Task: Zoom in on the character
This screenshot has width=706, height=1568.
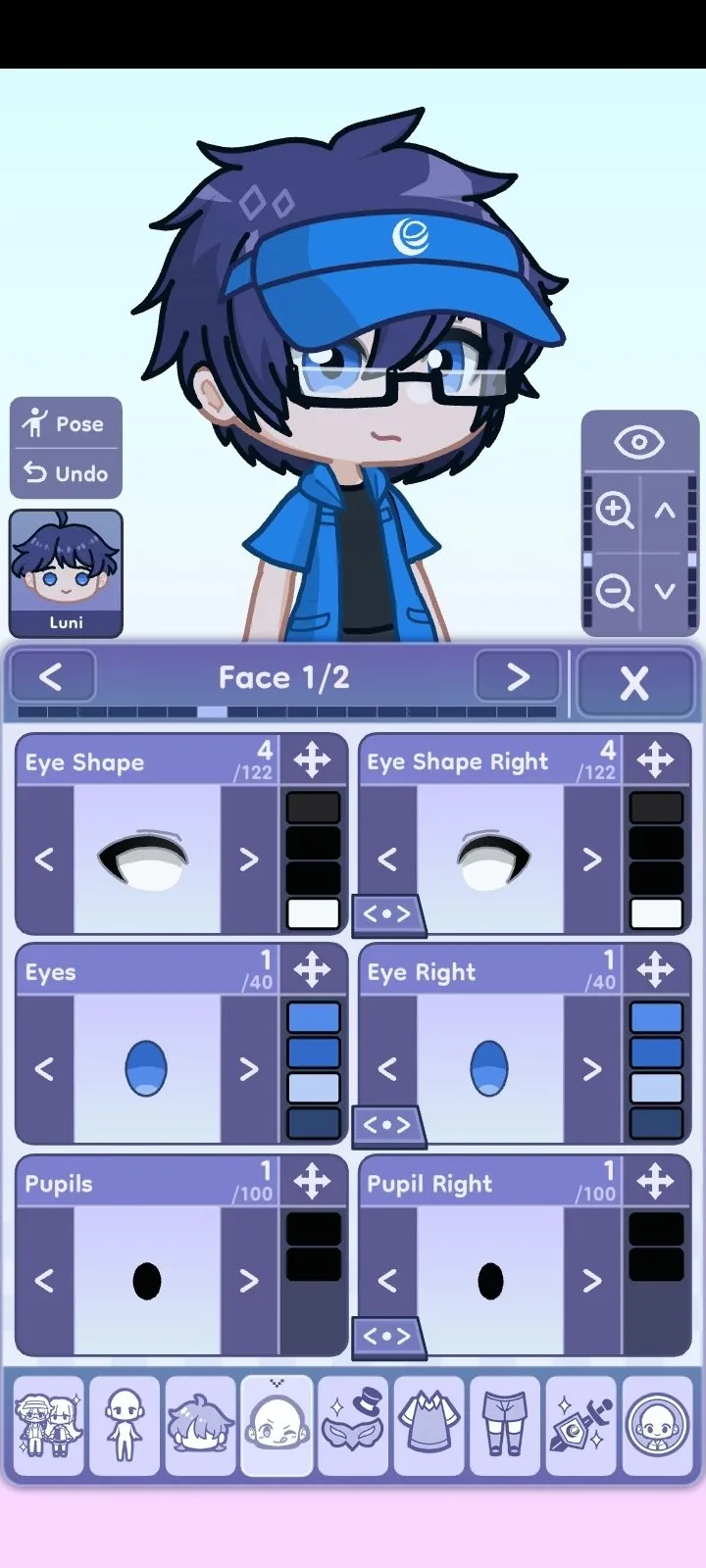Action: pos(614,511)
